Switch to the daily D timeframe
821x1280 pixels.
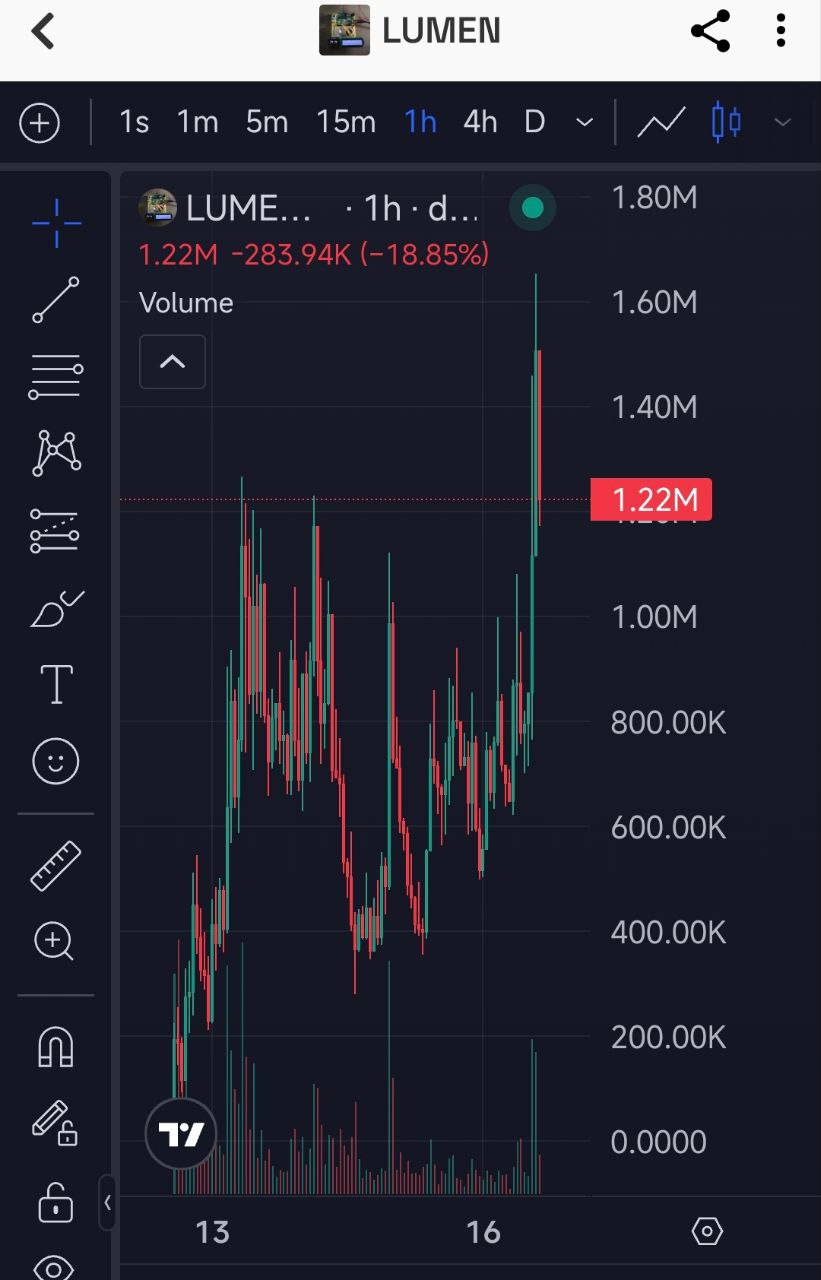(x=535, y=122)
